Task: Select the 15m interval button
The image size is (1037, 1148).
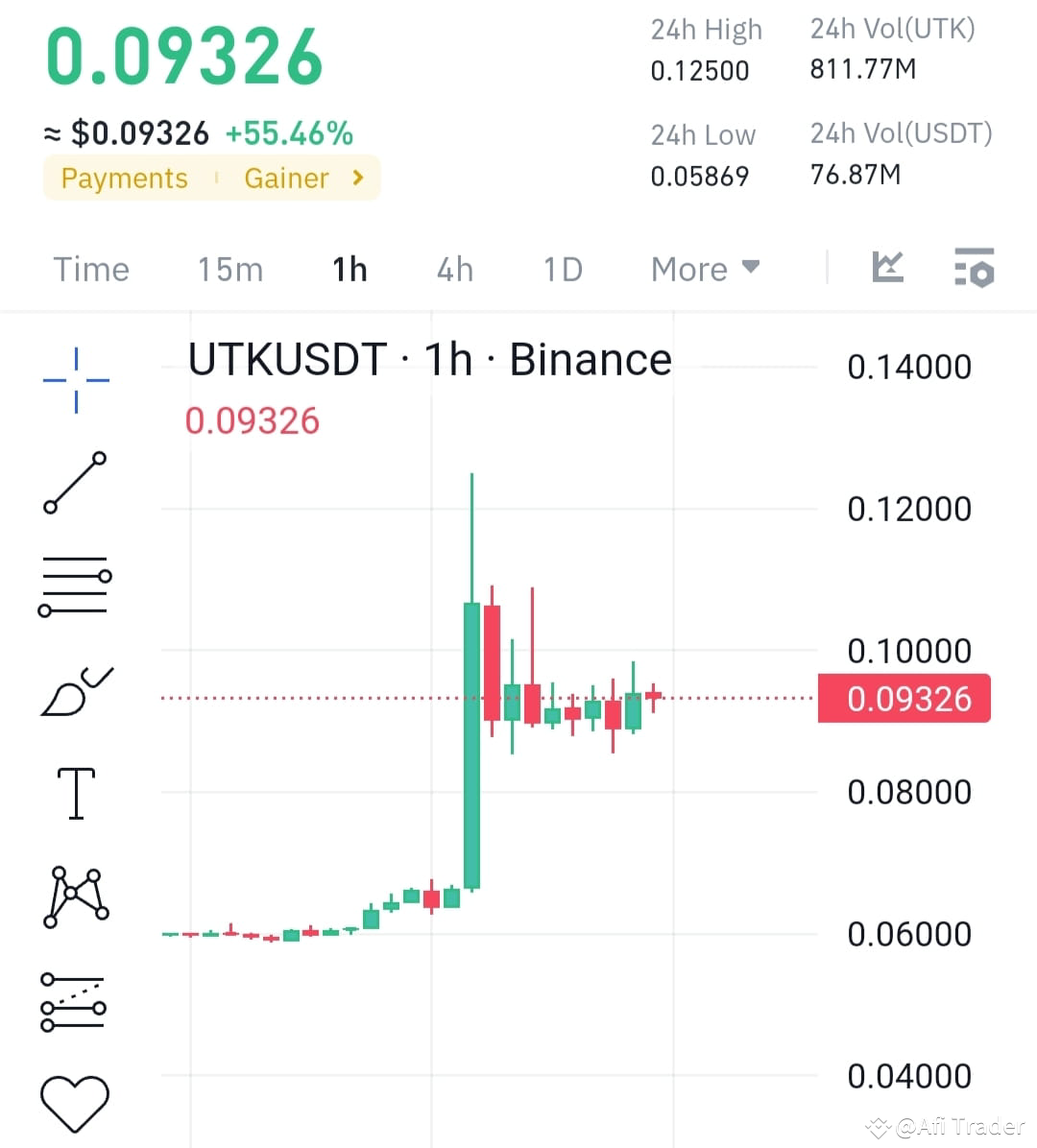Action: 229,269
